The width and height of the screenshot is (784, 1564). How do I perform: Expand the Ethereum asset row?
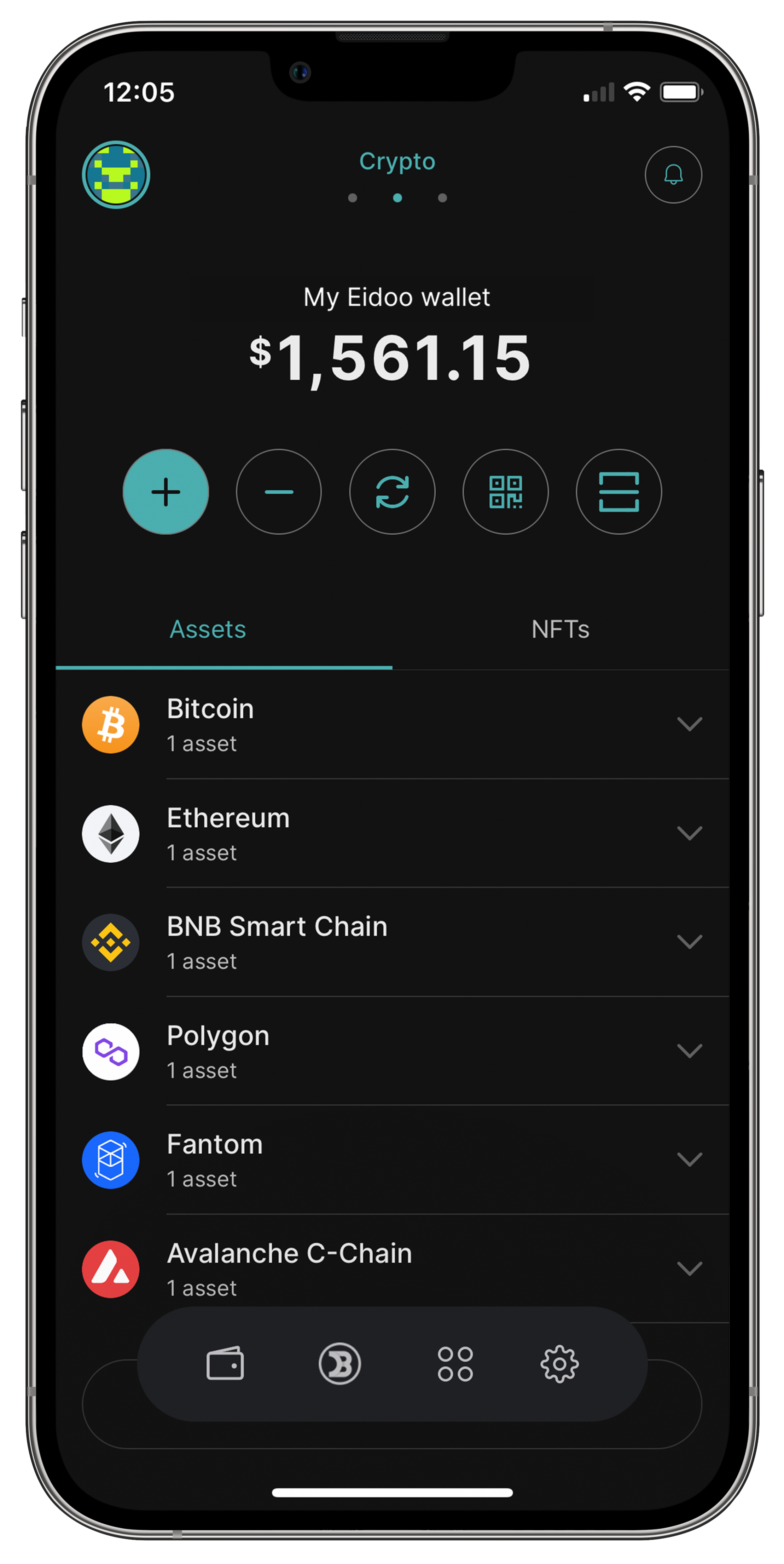[689, 833]
